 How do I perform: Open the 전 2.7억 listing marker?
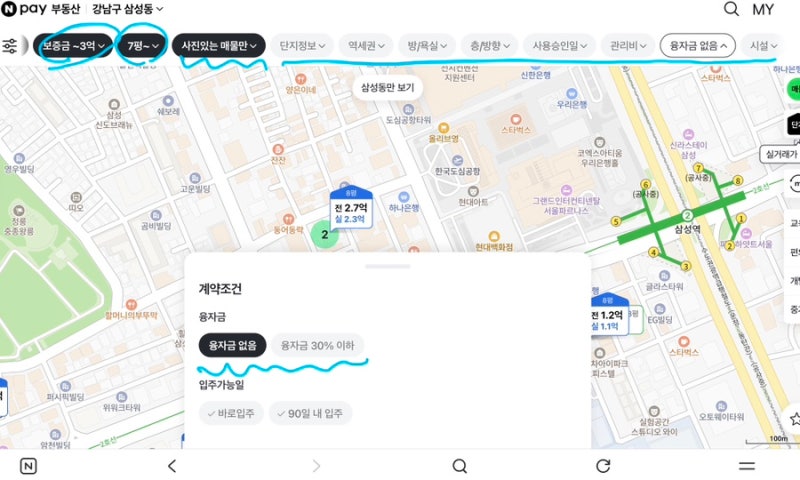coord(351,209)
